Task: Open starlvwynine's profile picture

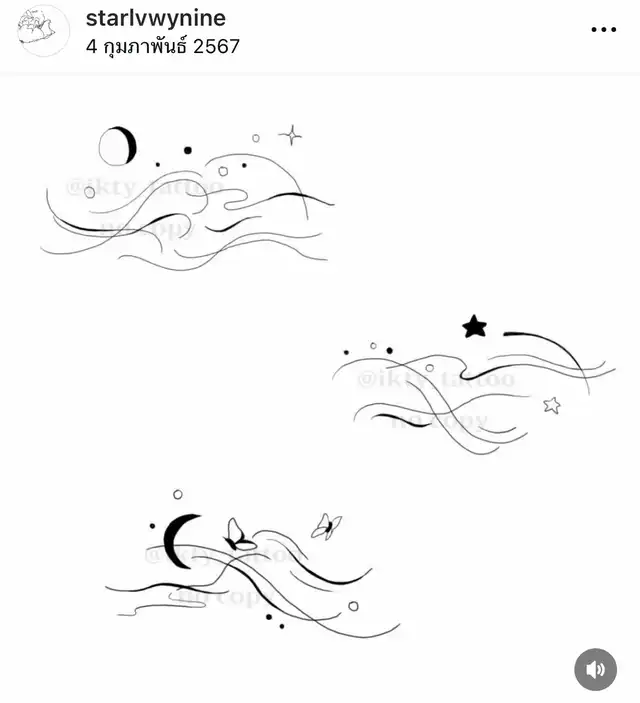Action: click(44, 31)
